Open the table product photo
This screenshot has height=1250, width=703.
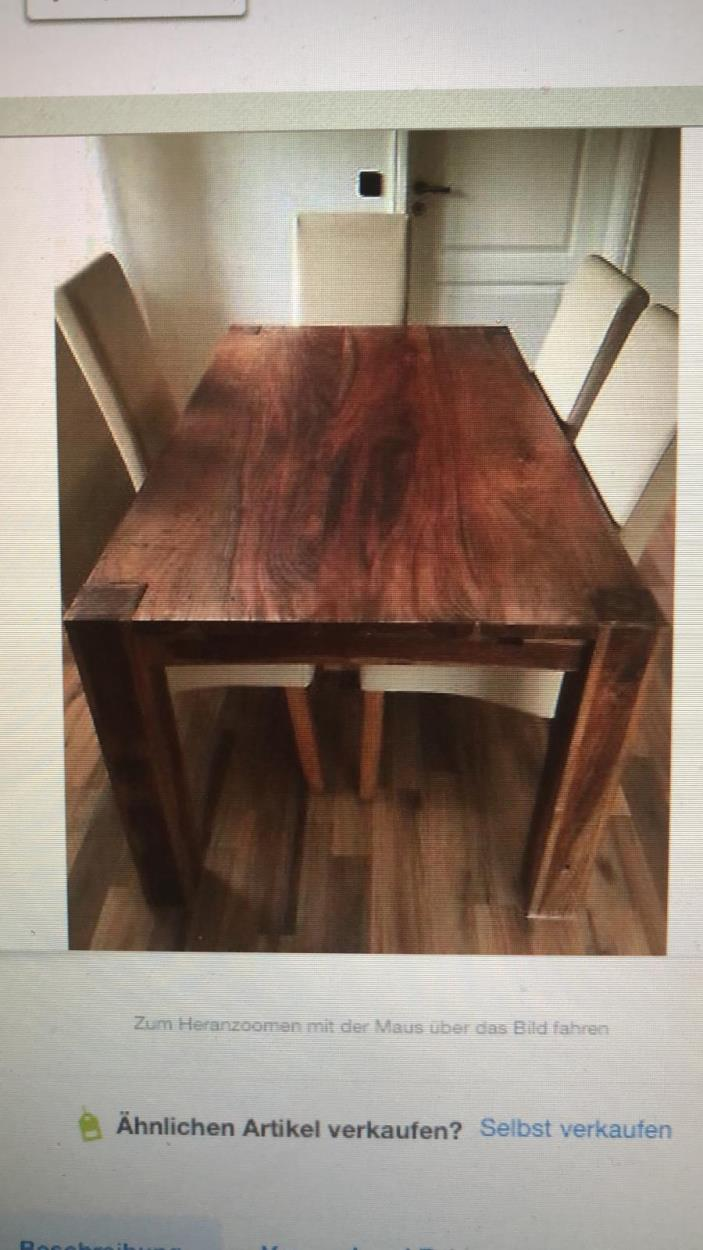click(366, 540)
